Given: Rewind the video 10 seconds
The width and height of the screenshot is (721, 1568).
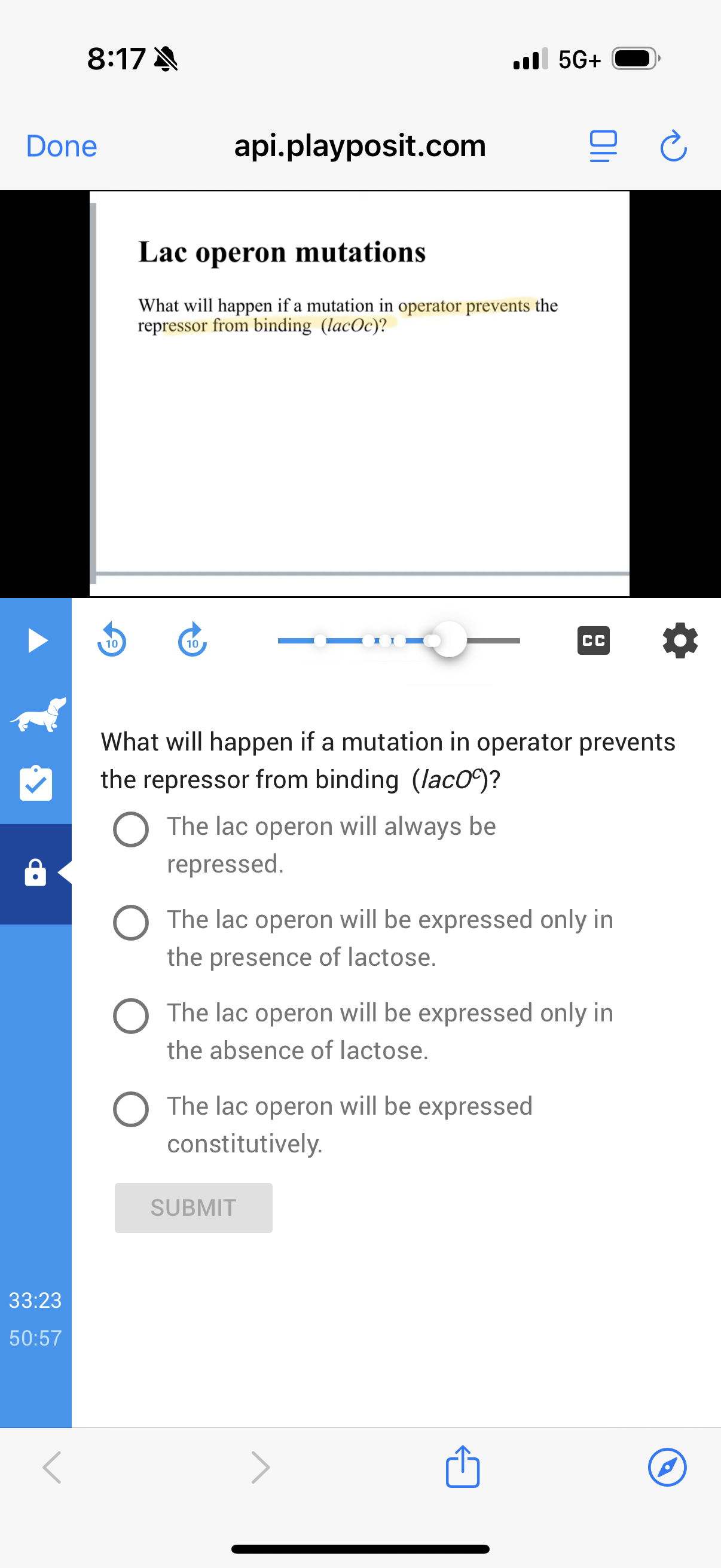Looking at the screenshot, I should click(x=111, y=640).
